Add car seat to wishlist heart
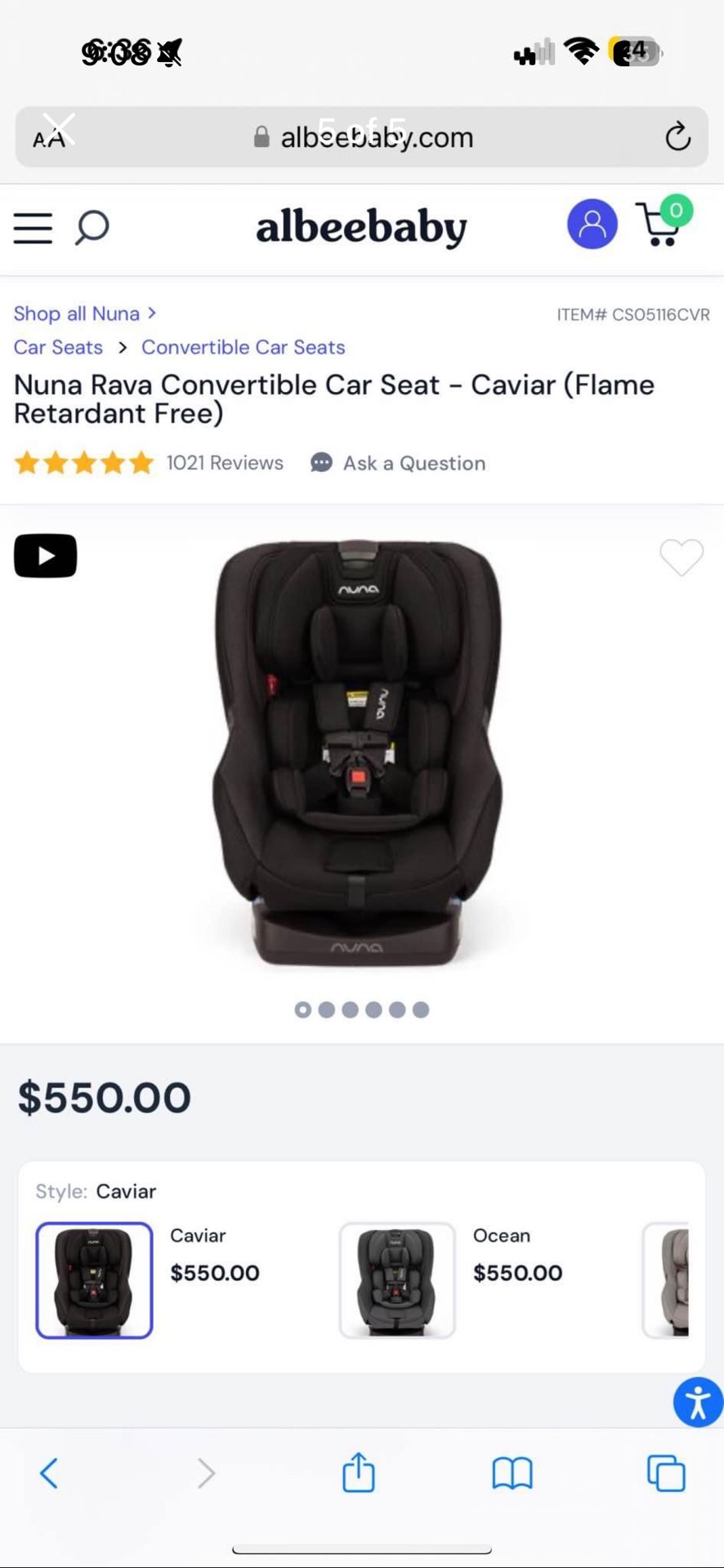The height and width of the screenshot is (1568, 724). [682, 558]
